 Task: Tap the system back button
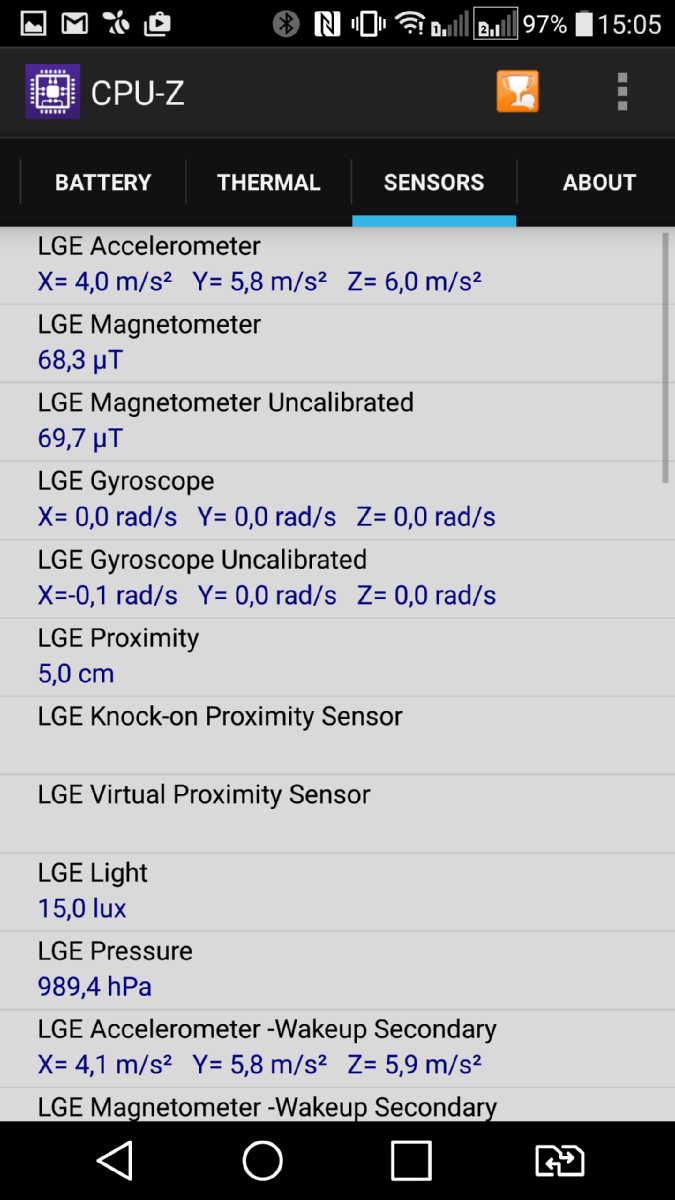coord(115,1161)
